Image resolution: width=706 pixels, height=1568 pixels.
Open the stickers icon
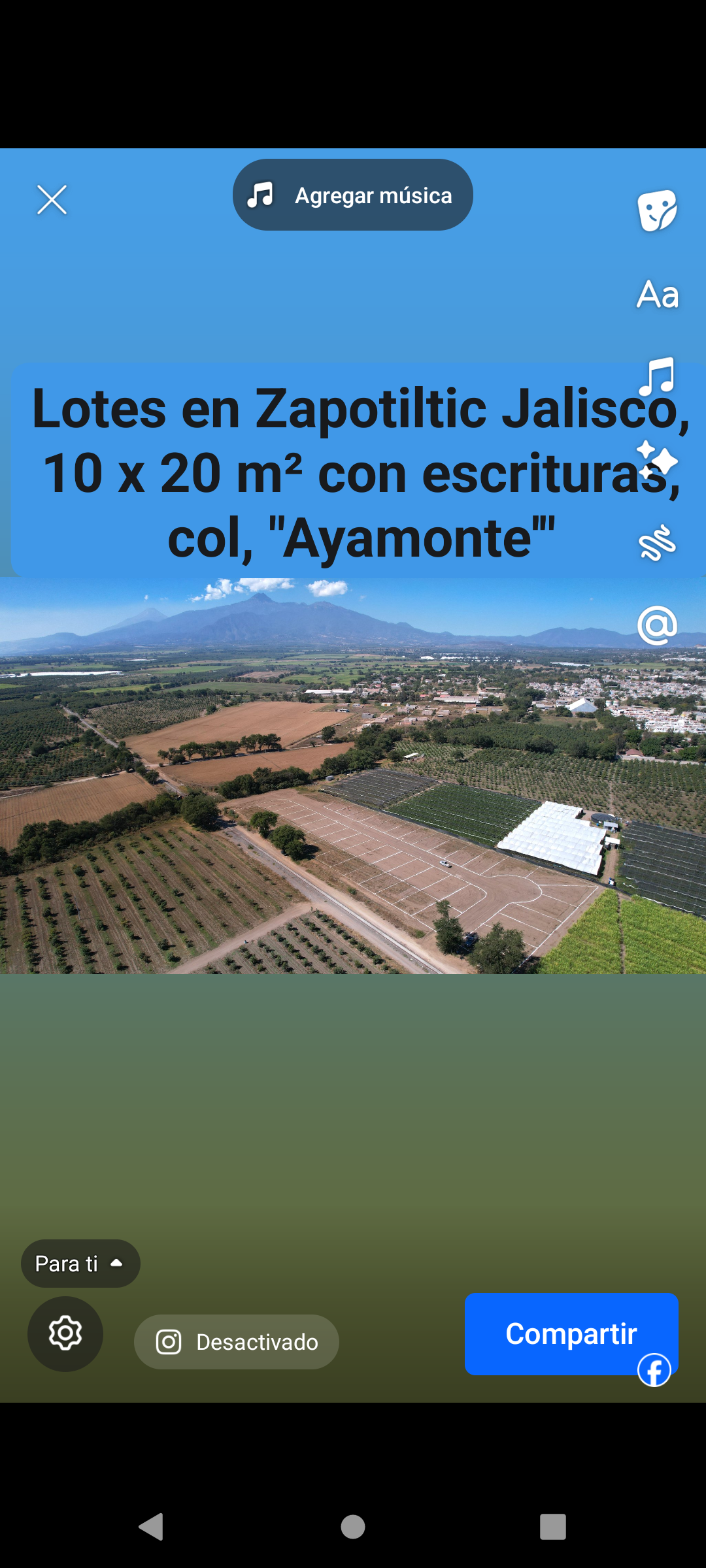point(657,210)
